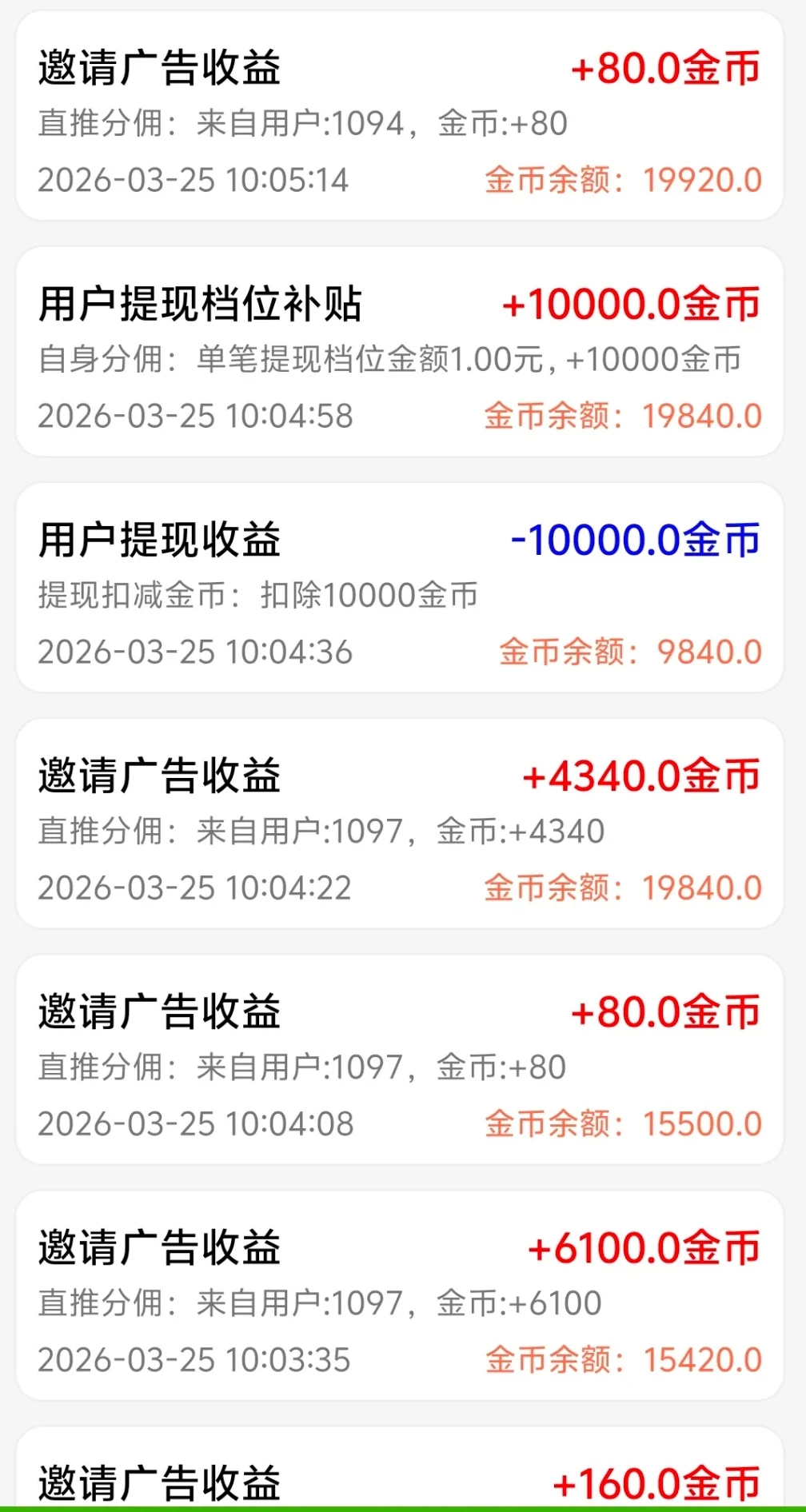Image resolution: width=806 pixels, height=1512 pixels.
Task: Click the 提现扣减金币 description line
Action: [x=256, y=595]
